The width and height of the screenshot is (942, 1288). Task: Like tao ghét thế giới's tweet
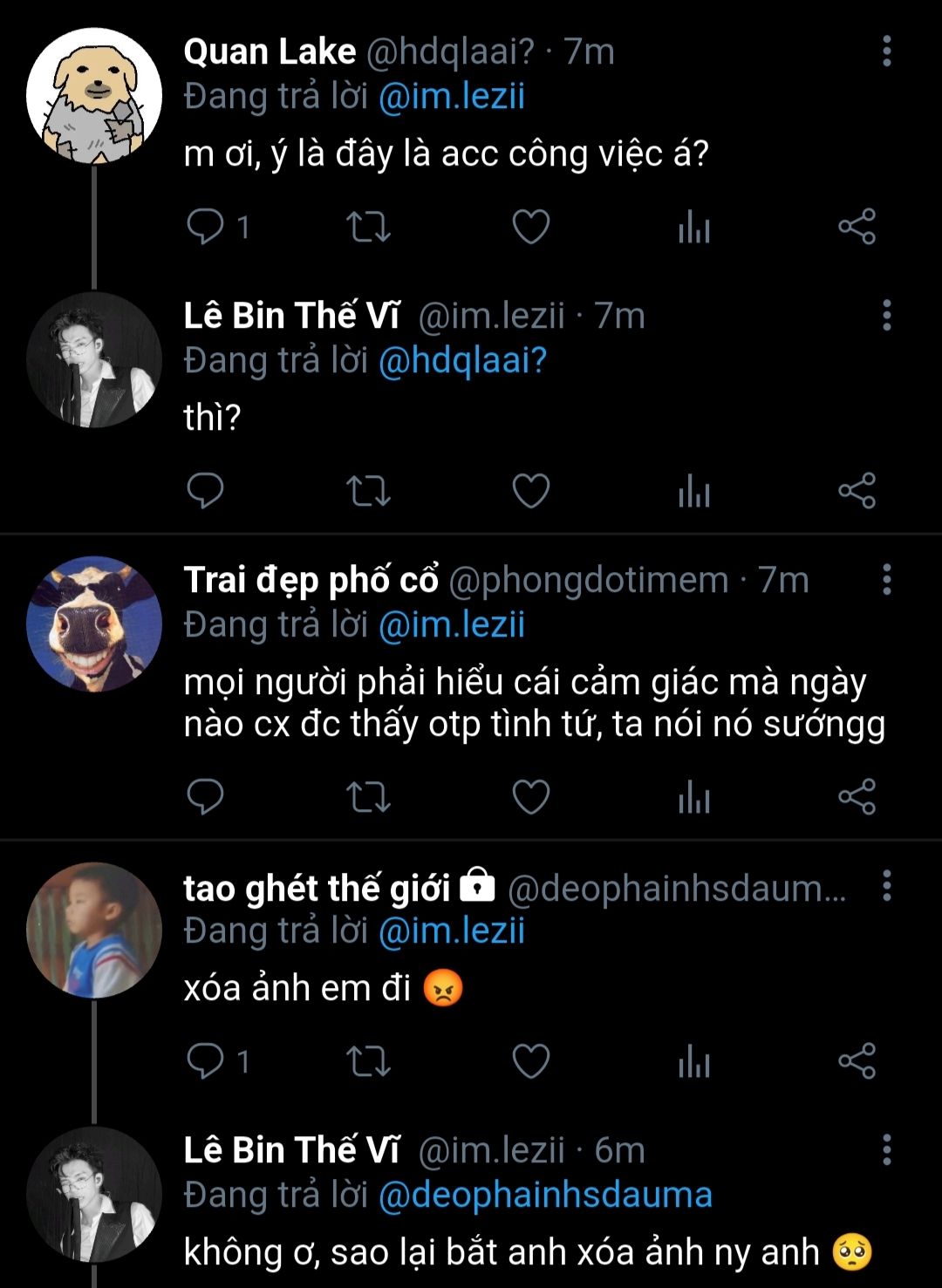(530, 1061)
